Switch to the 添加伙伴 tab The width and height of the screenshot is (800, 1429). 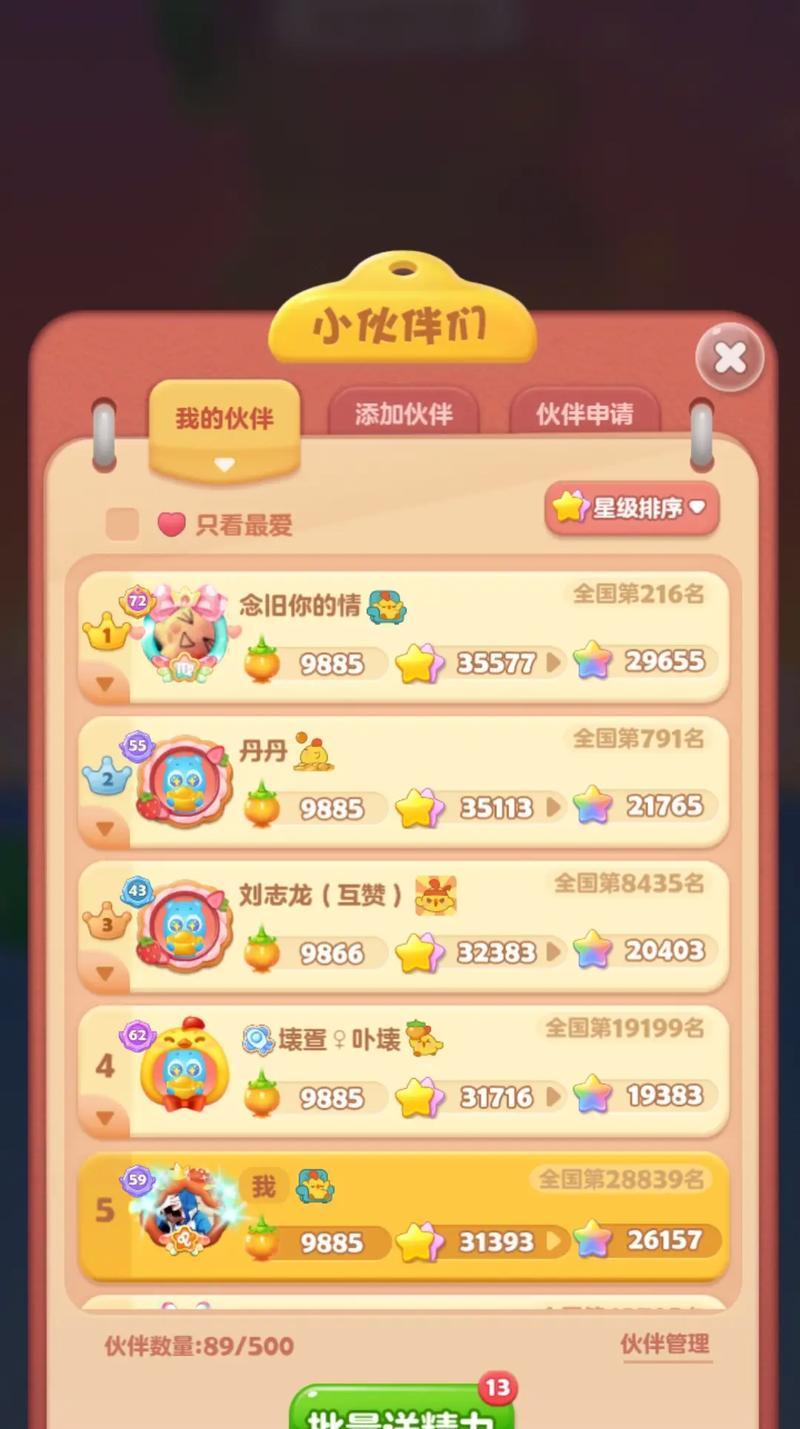coord(403,415)
